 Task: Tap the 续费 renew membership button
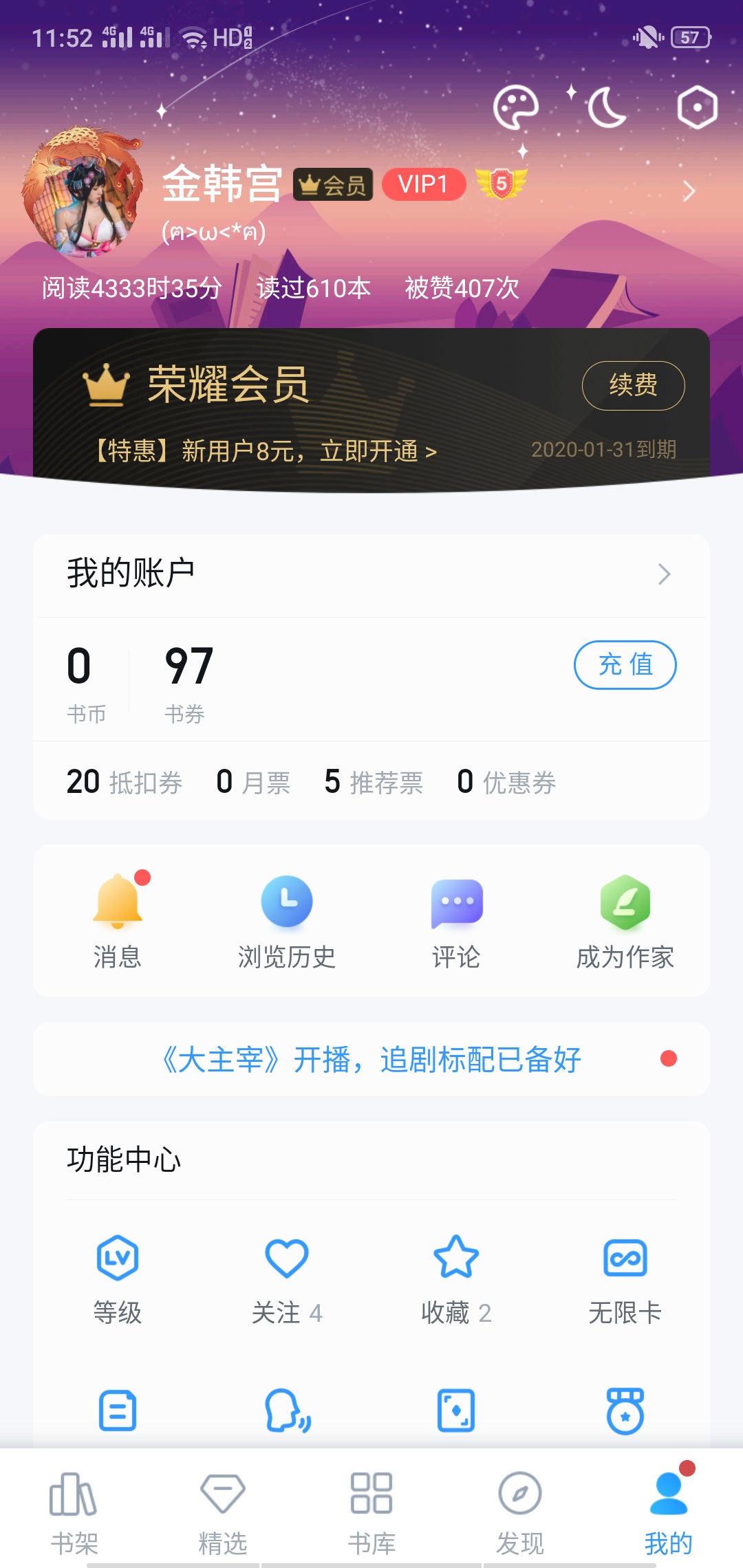[x=633, y=386]
